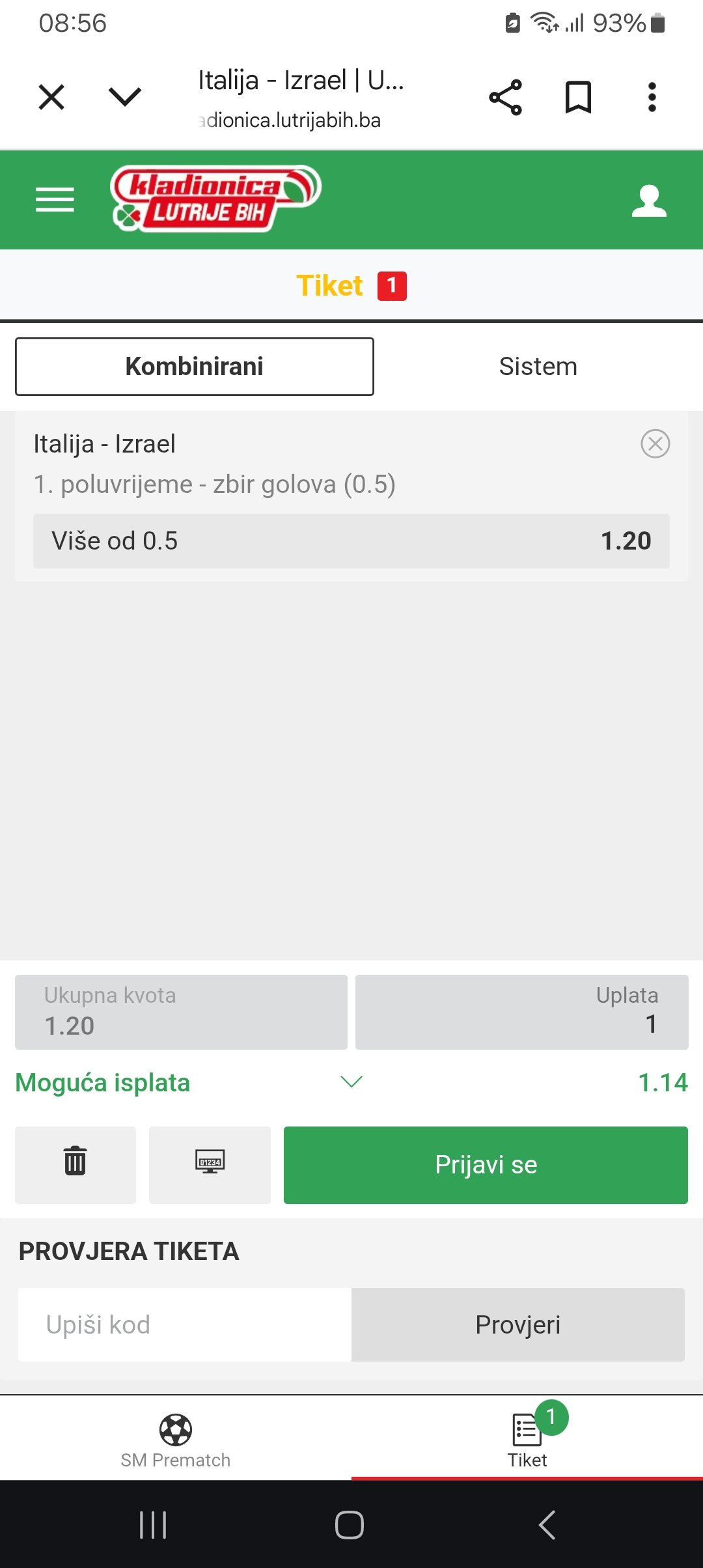Remove the Italija - Izrael bet
Screen dimensions: 703x1568
point(655,444)
